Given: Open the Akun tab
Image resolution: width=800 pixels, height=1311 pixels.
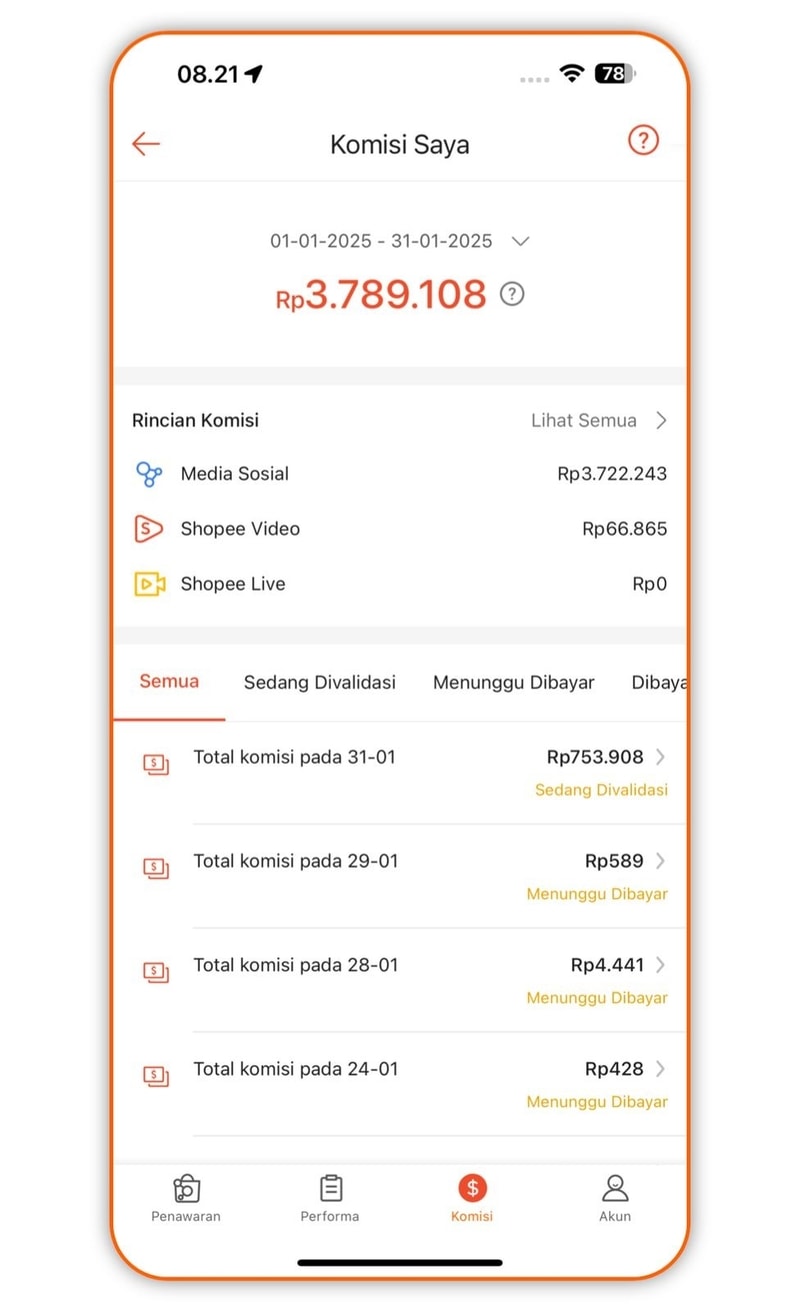Looking at the screenshot, I should 615,1198.
